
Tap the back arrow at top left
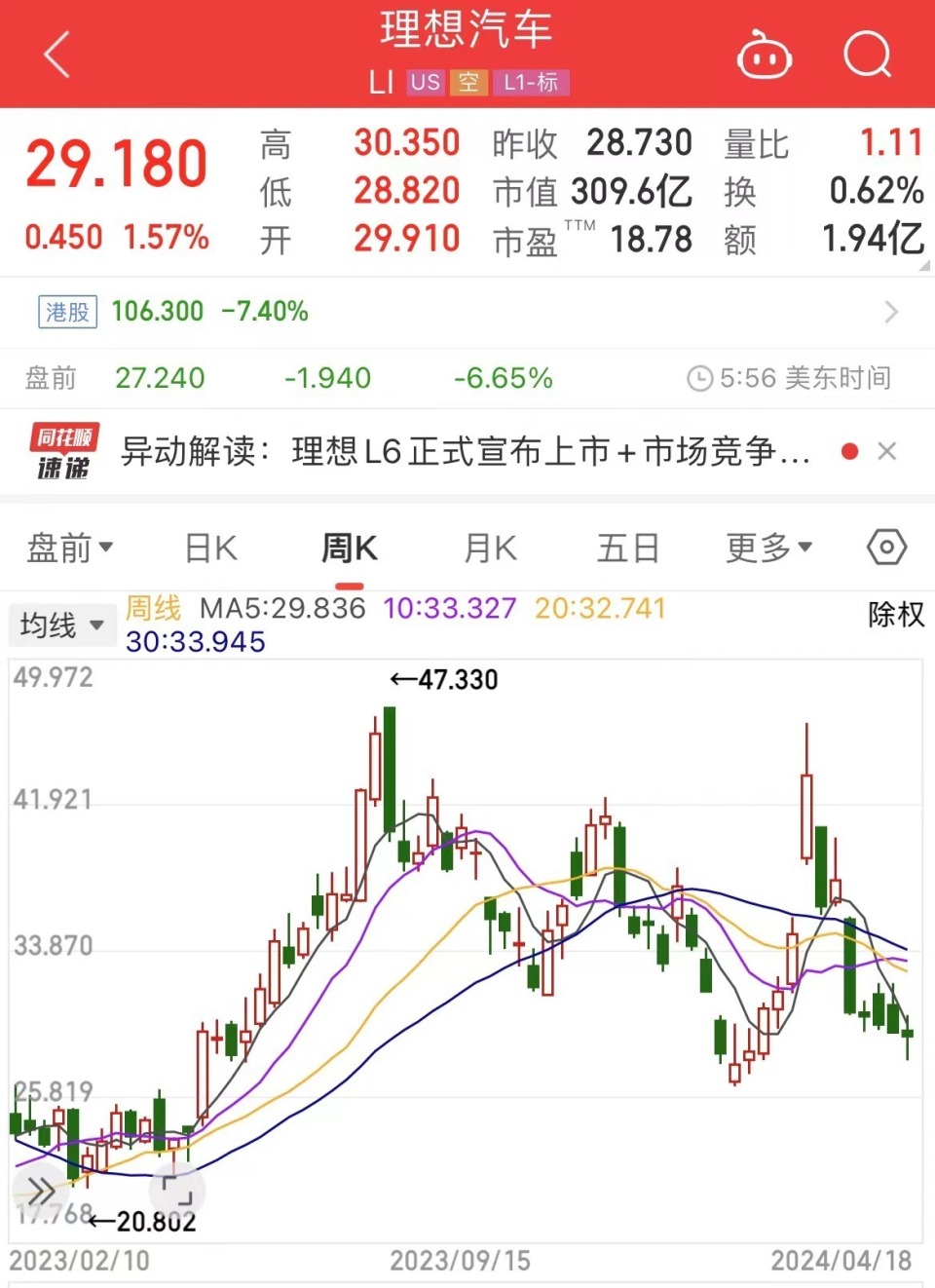(56, 54)
